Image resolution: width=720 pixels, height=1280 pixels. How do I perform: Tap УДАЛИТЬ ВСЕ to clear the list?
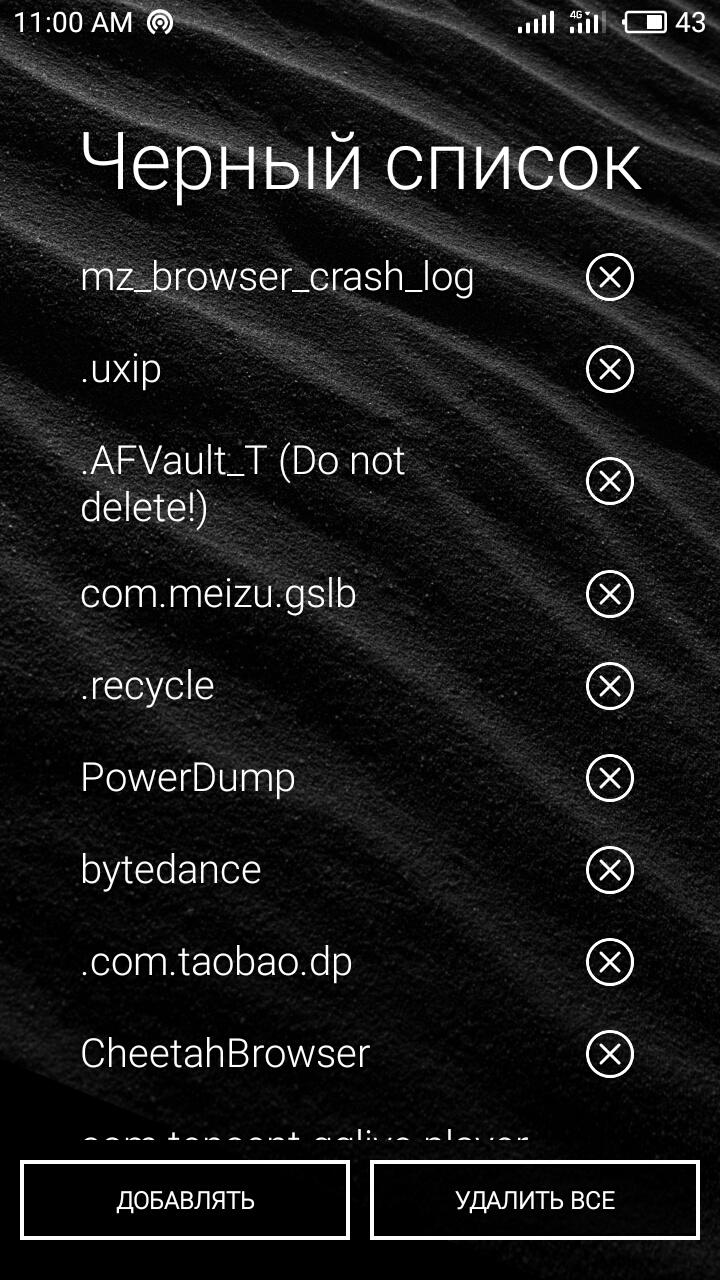(535, 1200)
